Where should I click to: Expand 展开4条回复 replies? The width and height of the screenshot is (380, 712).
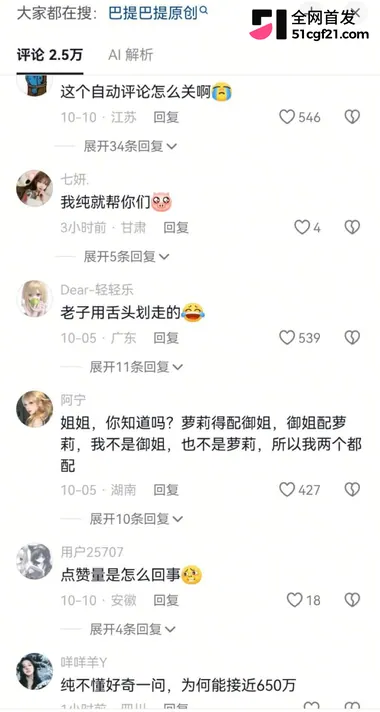pos(132,629)
